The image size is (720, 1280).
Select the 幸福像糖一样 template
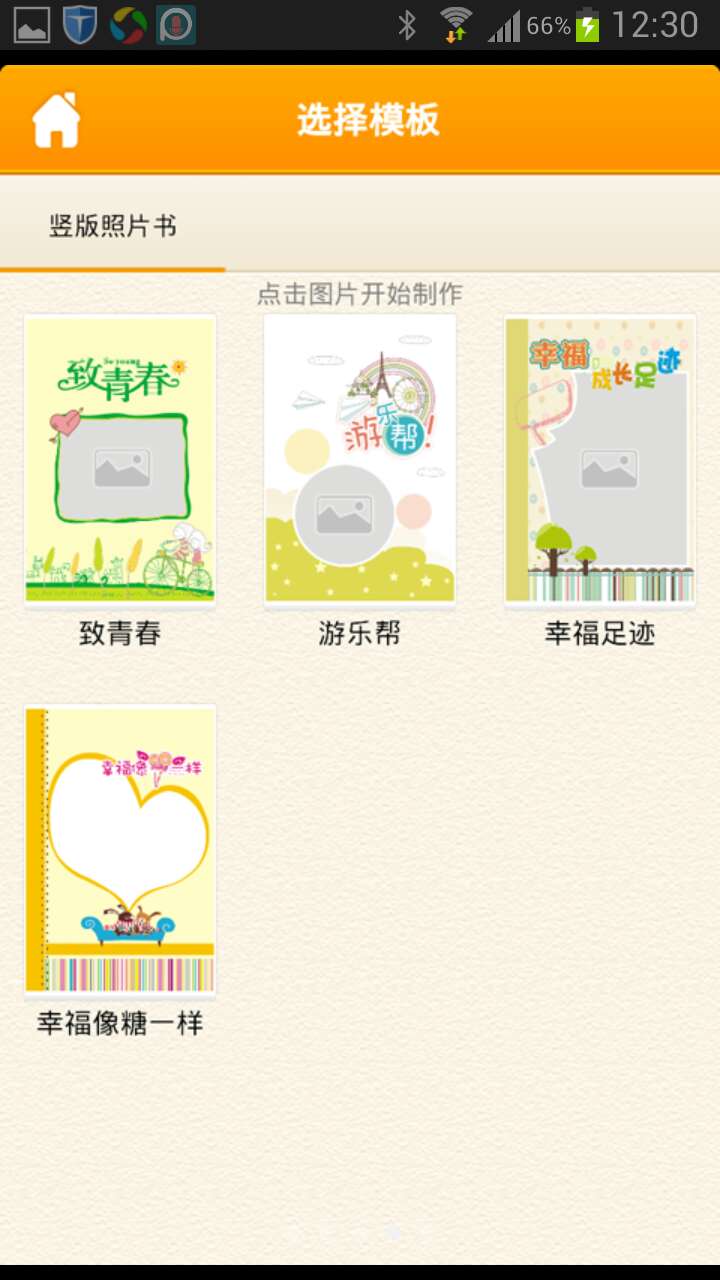pos(119,850)
